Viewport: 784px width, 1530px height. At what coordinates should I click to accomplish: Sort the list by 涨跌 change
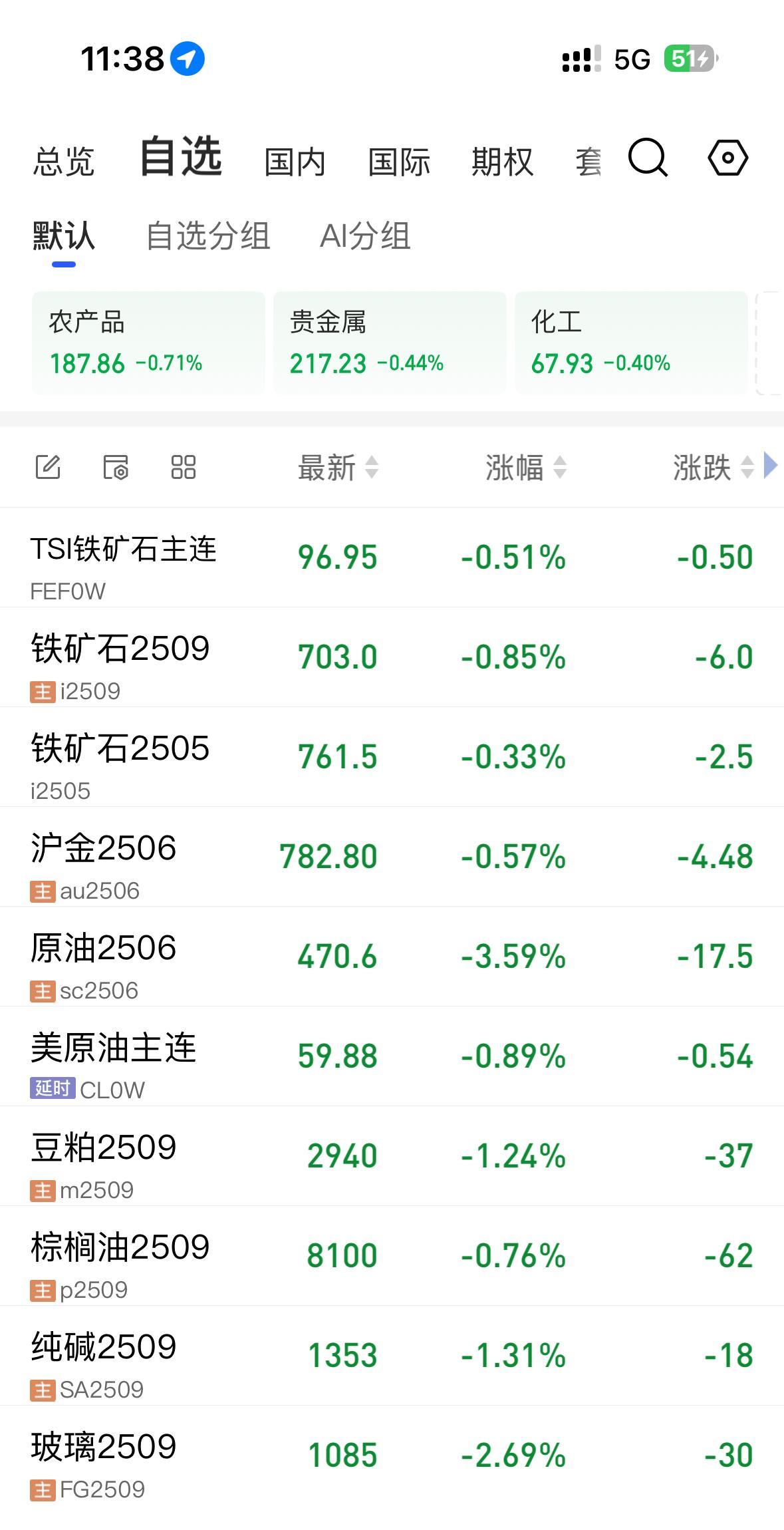(713, 467)
